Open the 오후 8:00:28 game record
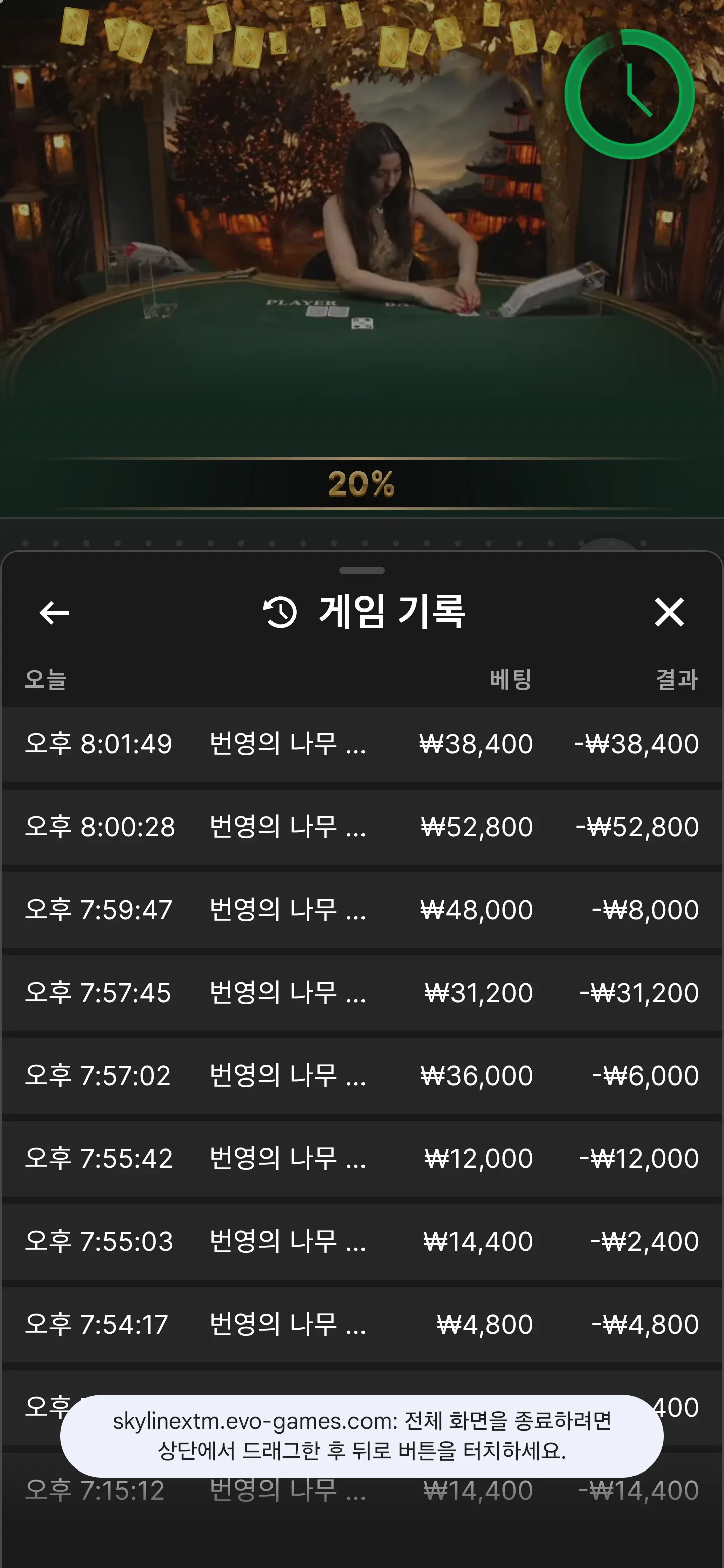Viewport: 724px width, 1568px height. point(361,827)
